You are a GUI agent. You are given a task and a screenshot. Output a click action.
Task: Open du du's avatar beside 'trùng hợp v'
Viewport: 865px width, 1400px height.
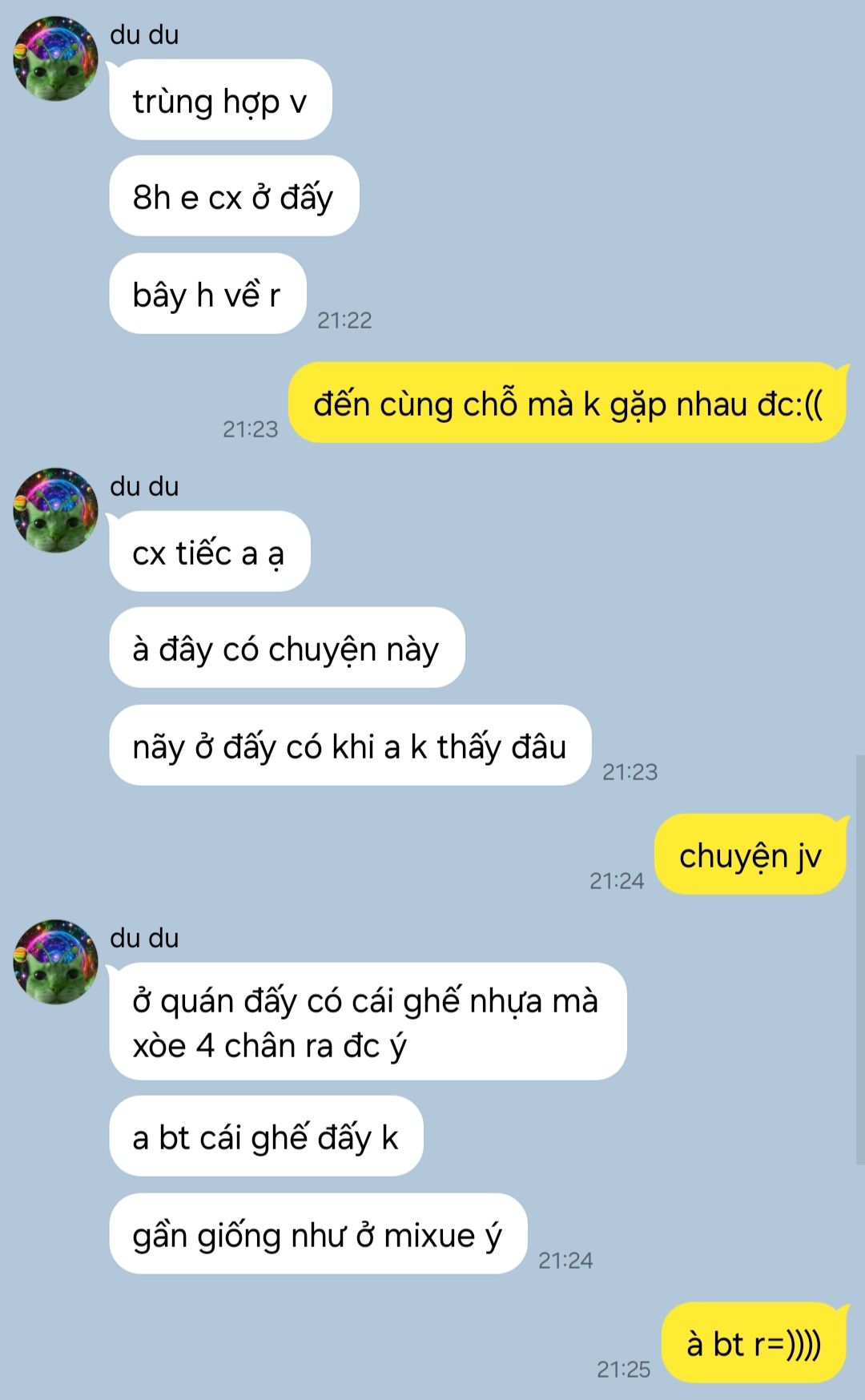point(55,58)
